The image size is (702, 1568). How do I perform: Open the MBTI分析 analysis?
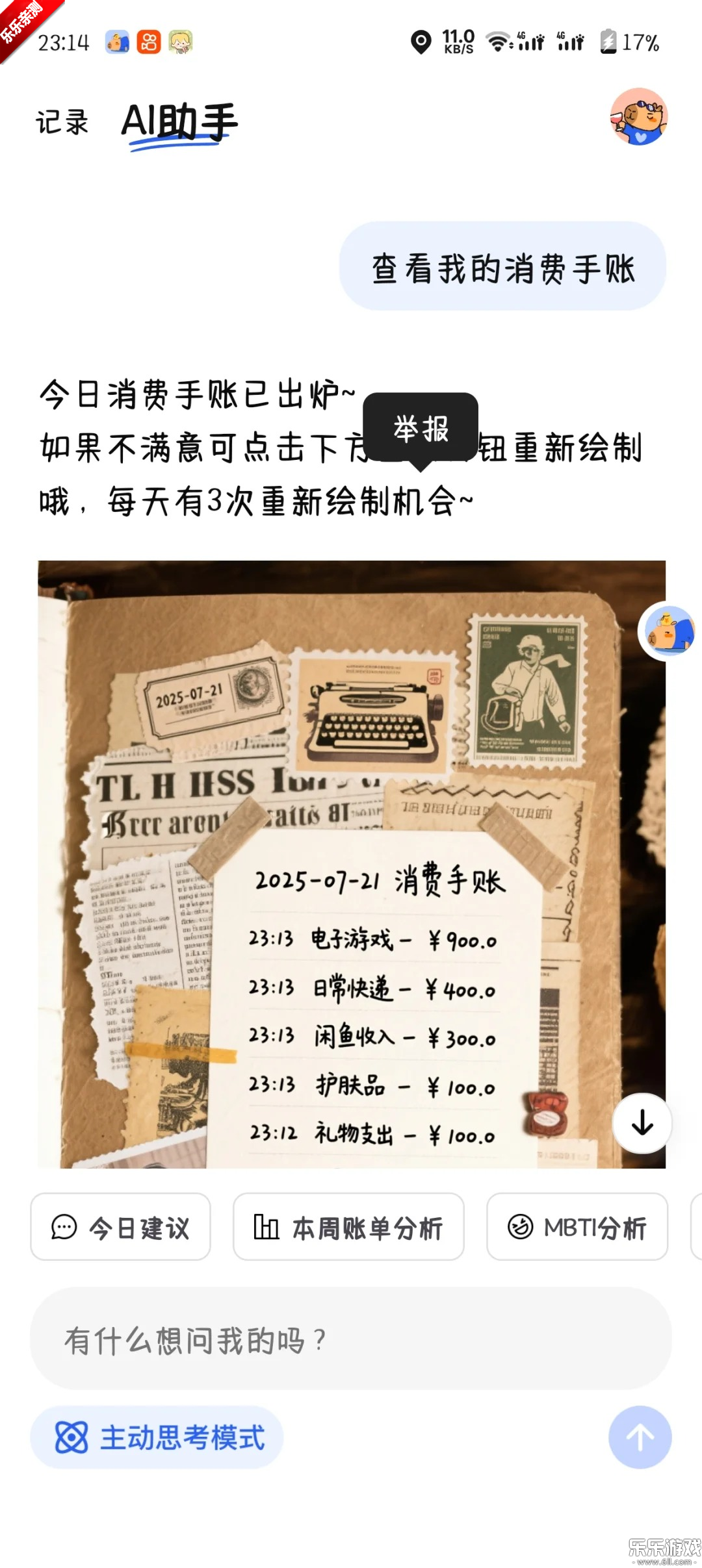[577, 1228]
